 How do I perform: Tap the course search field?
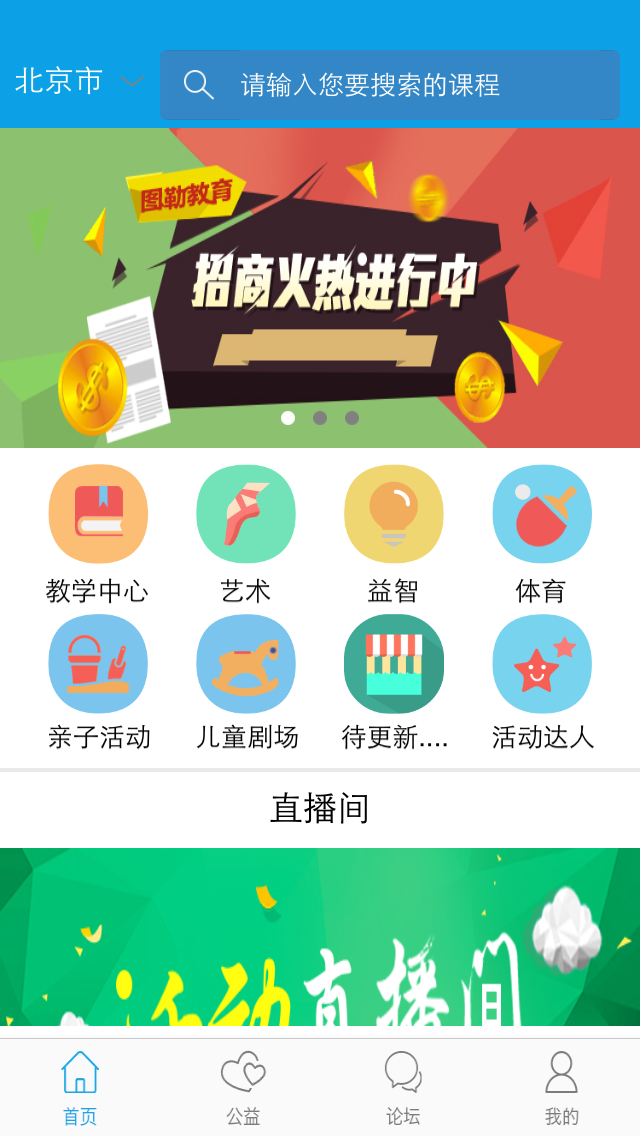(390, 85)
